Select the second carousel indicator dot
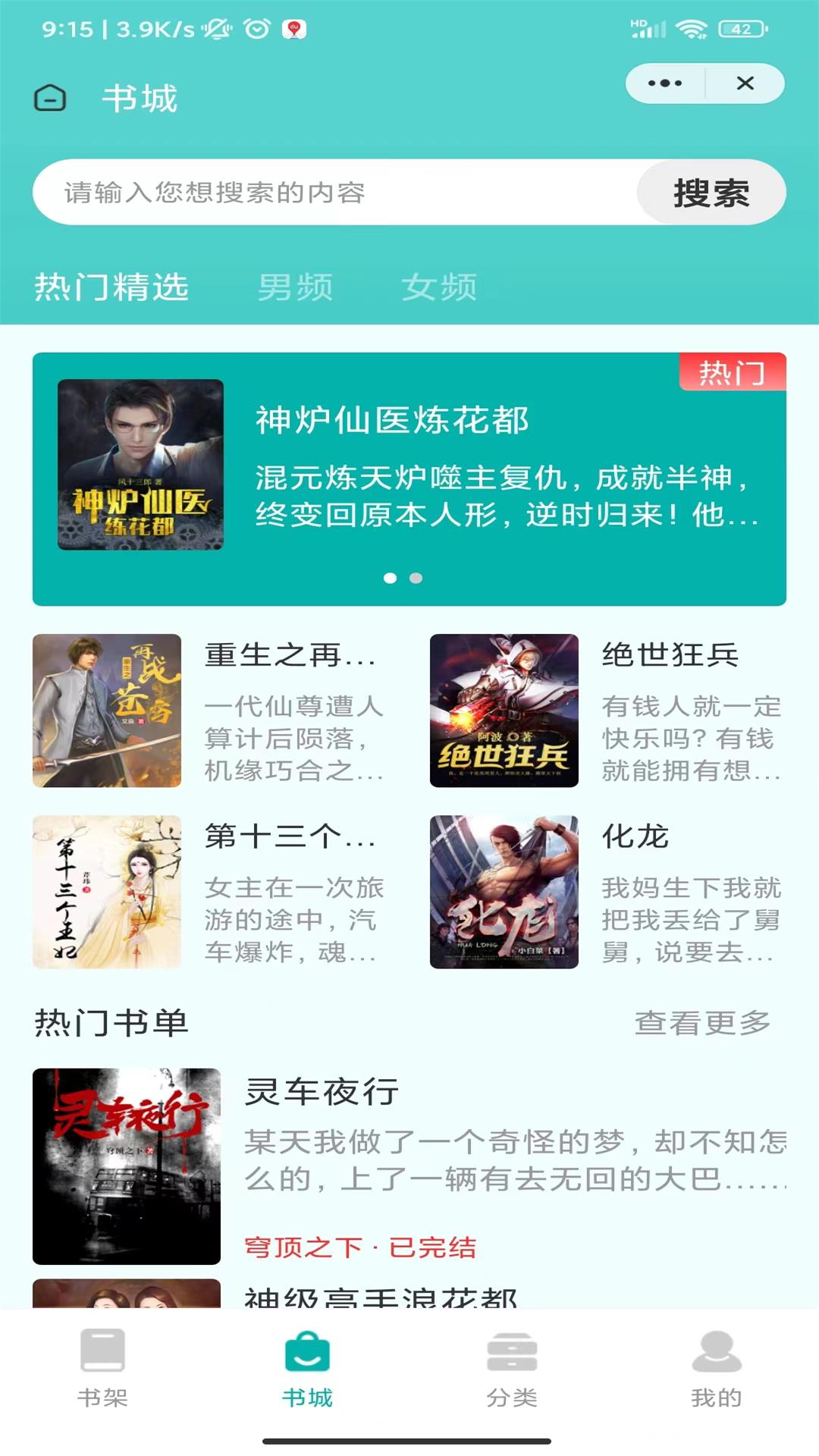The height and width of the screenshot is (1456, 819). click(x=416, y=577)
